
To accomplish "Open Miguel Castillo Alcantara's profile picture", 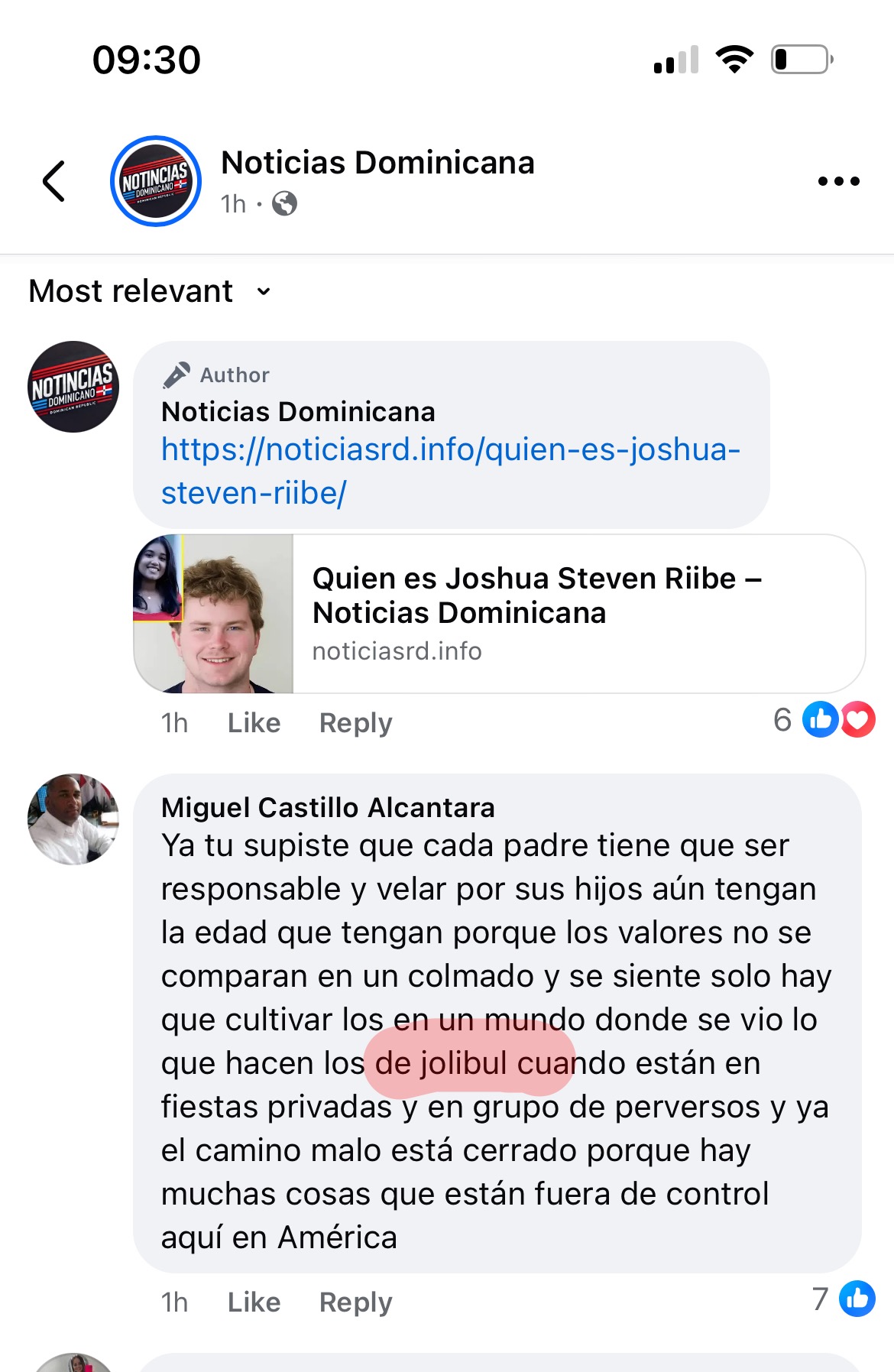I will [73, 819].
